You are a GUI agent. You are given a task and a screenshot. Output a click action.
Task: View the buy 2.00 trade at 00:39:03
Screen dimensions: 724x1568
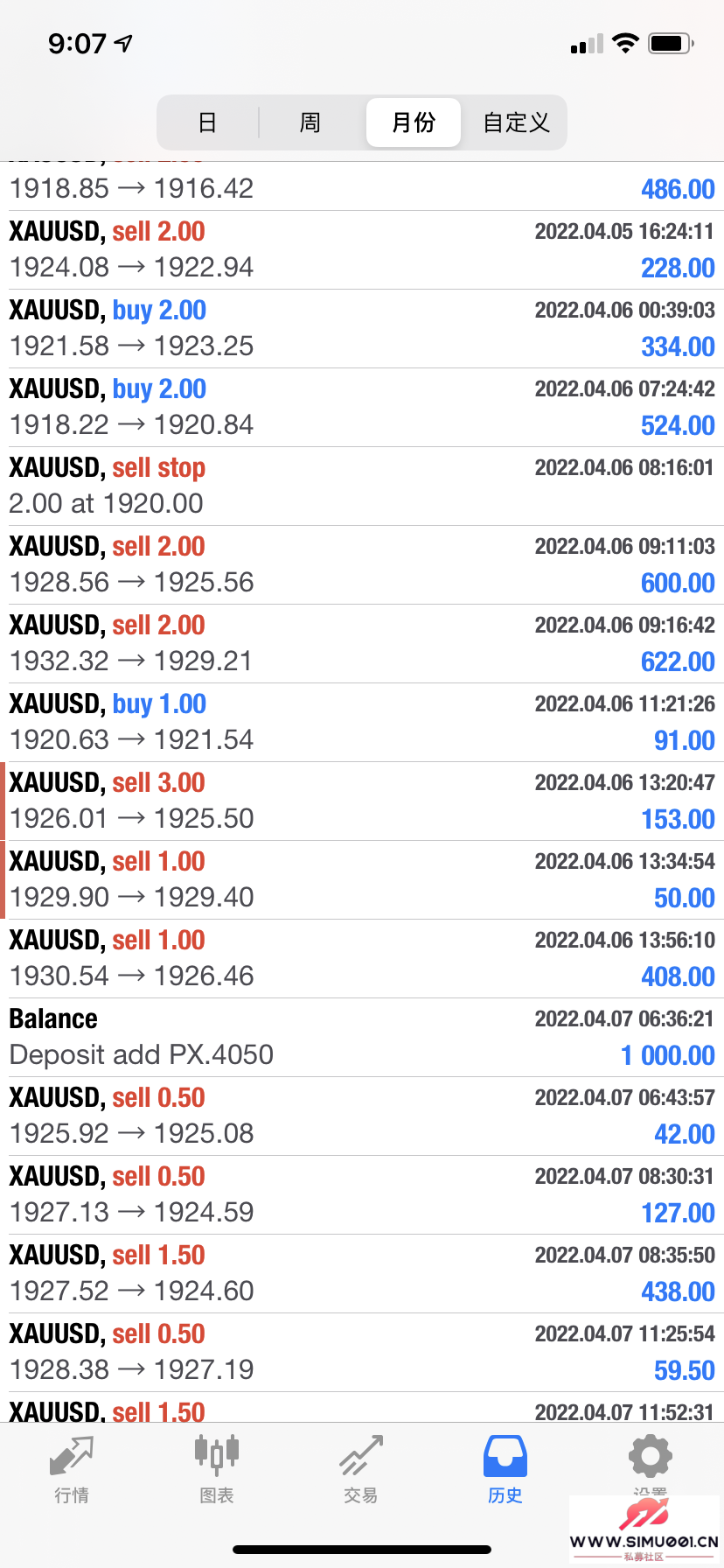click(x=362, y=328)
